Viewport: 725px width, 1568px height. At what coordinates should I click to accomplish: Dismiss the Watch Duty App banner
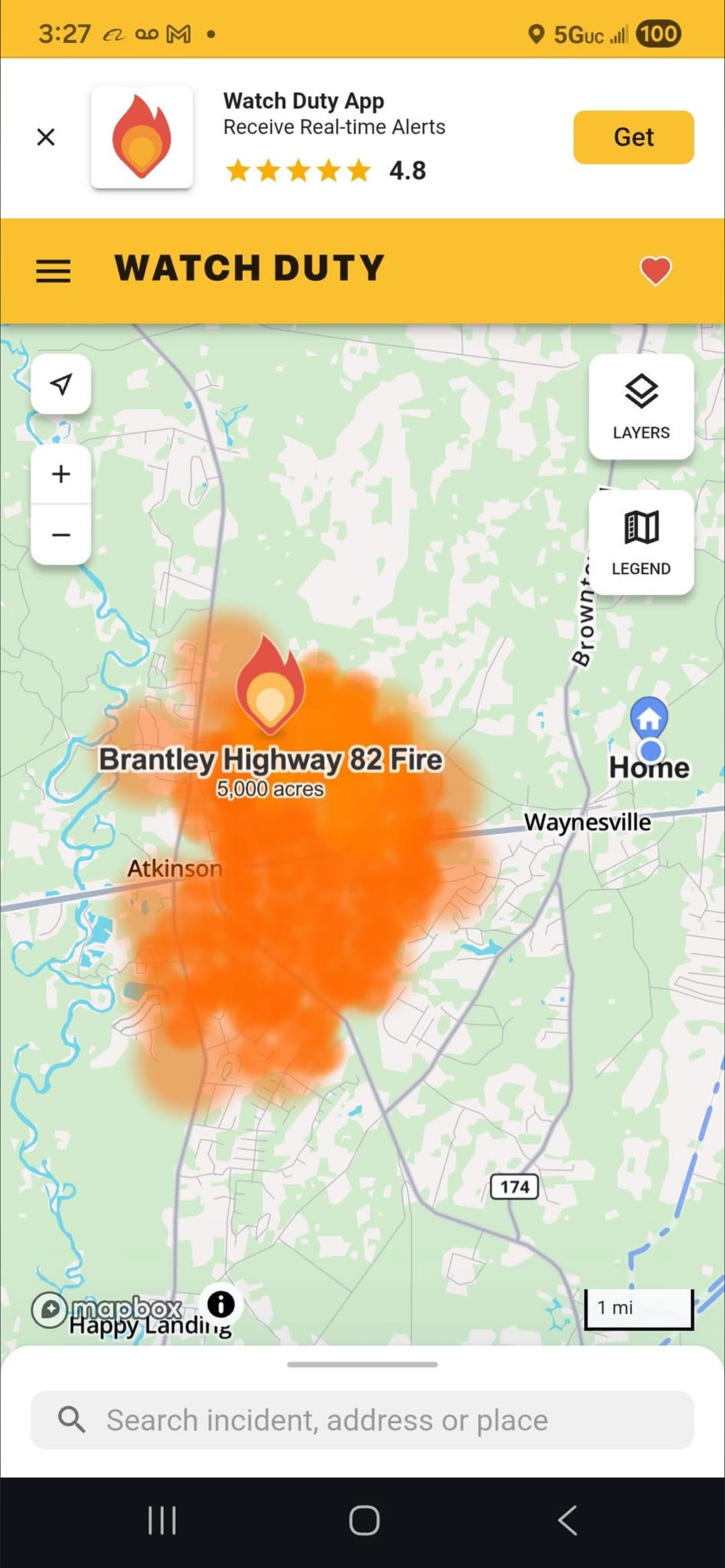pyautogui.click(x=46, y=137)
